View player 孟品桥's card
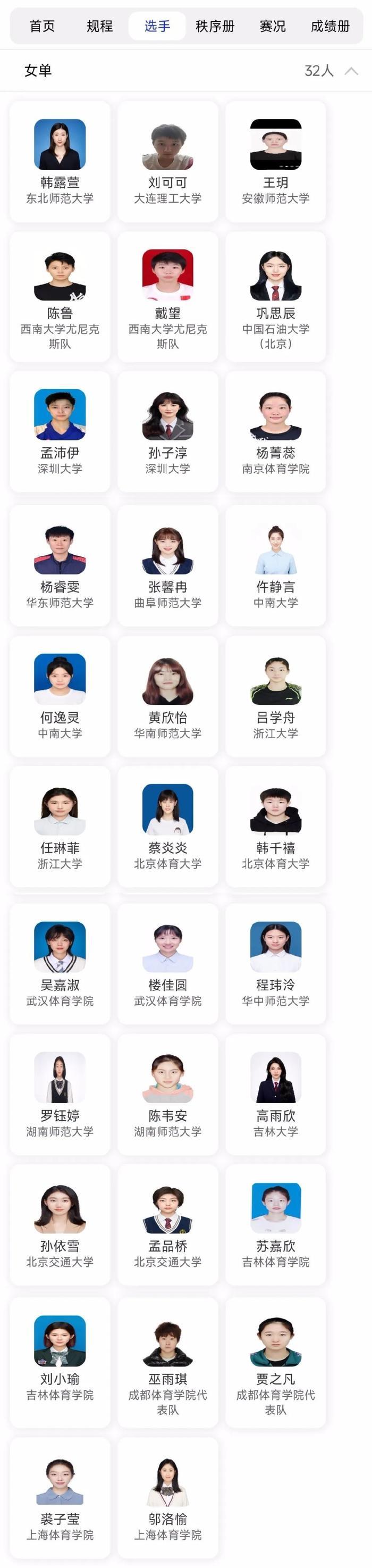The height and width of the screenshot is (1568, 372). (168, 1224)
